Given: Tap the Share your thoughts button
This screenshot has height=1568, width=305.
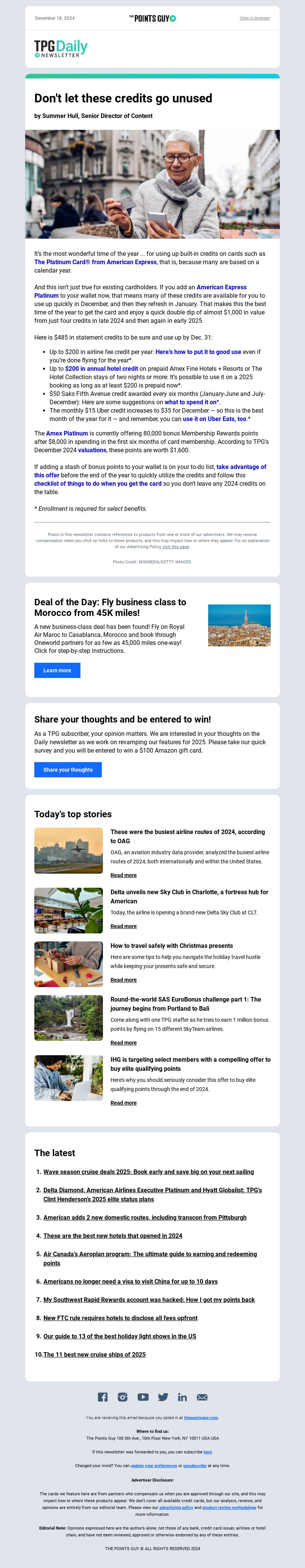Looking at the screenshot, I should [x=68, y=769].
